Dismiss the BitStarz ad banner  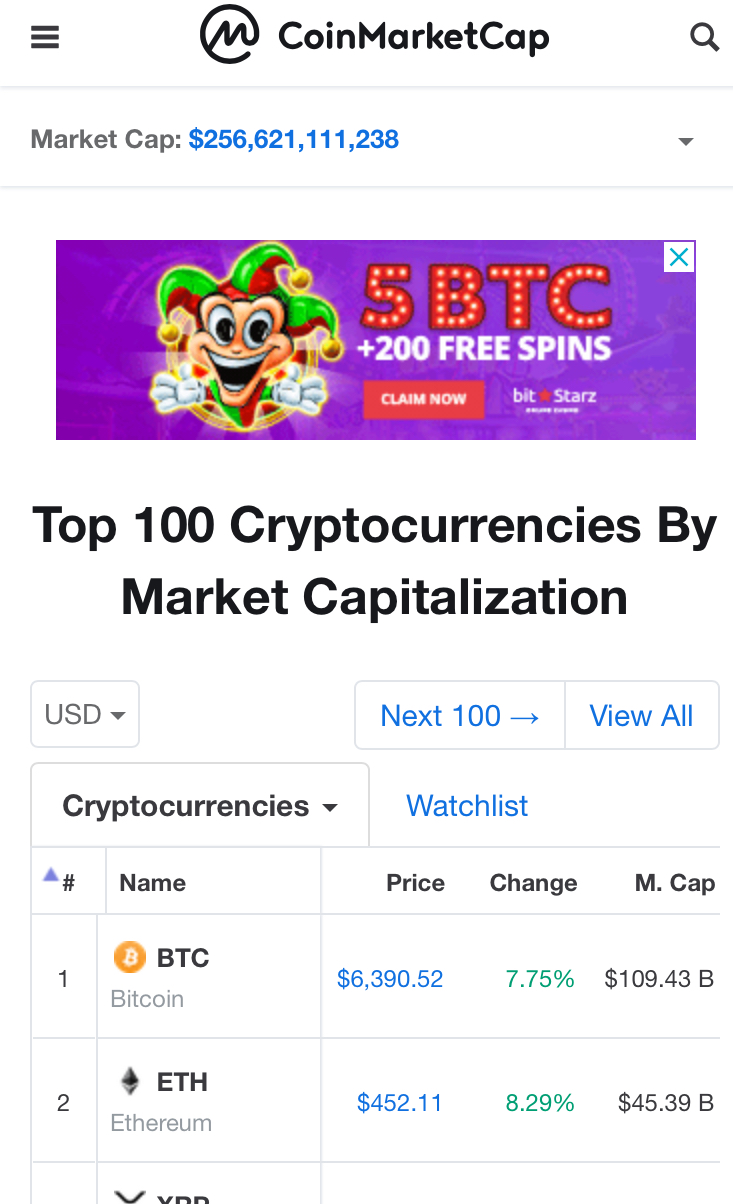[x=679, y=257]
